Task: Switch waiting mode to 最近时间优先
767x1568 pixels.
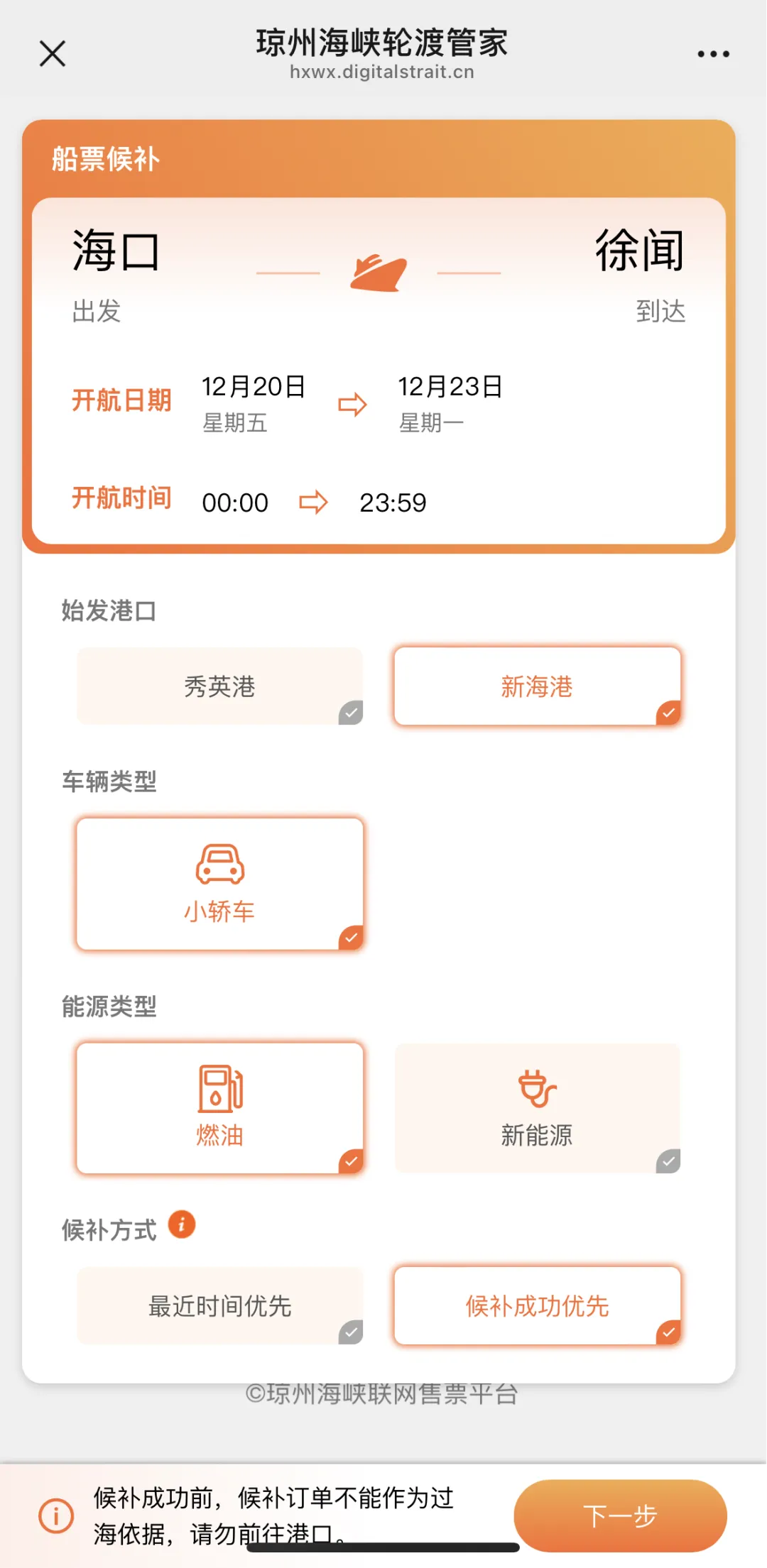Action: tap(219, 1305)
